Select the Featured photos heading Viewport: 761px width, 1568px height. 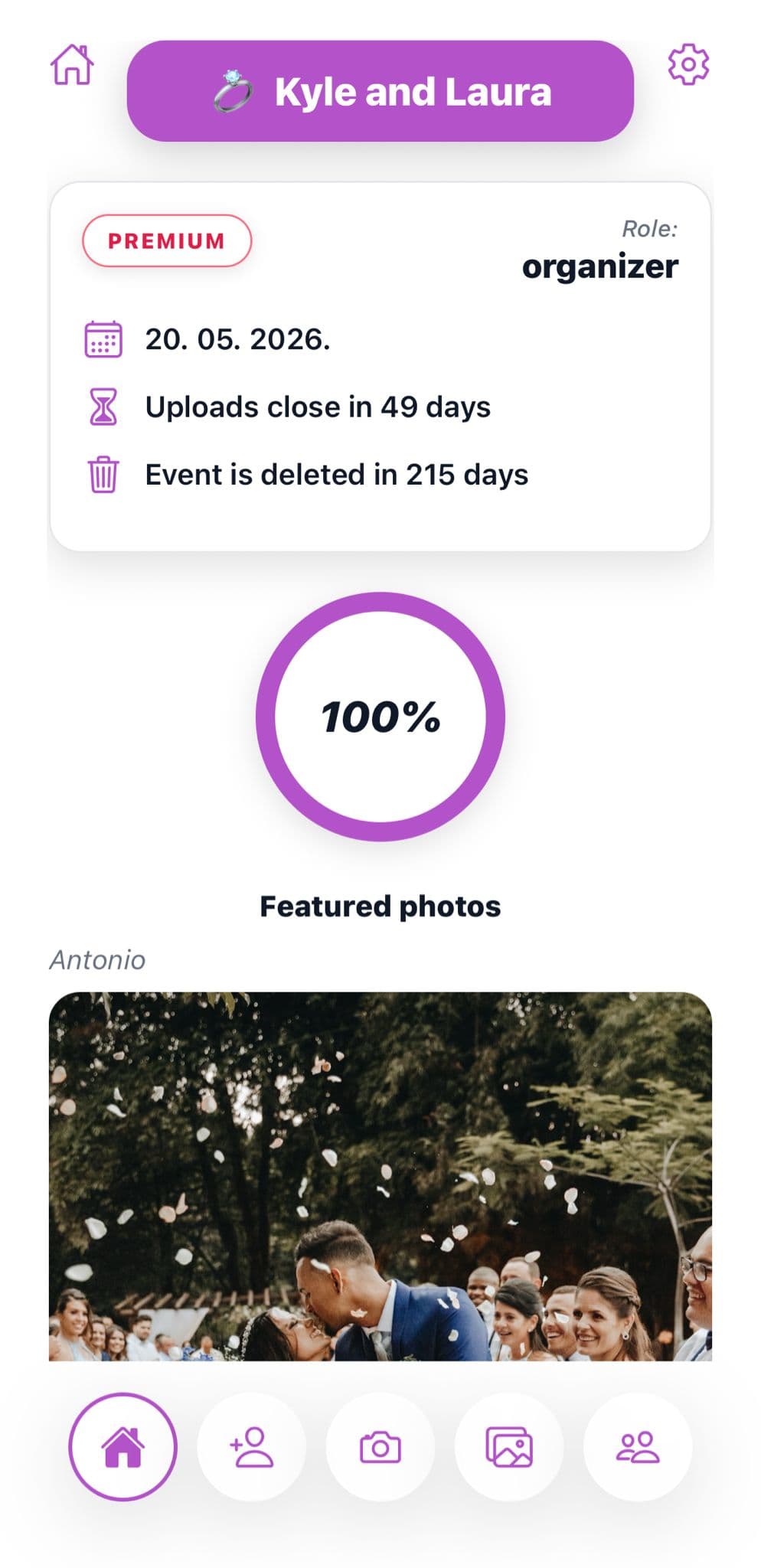coord(380,906)
